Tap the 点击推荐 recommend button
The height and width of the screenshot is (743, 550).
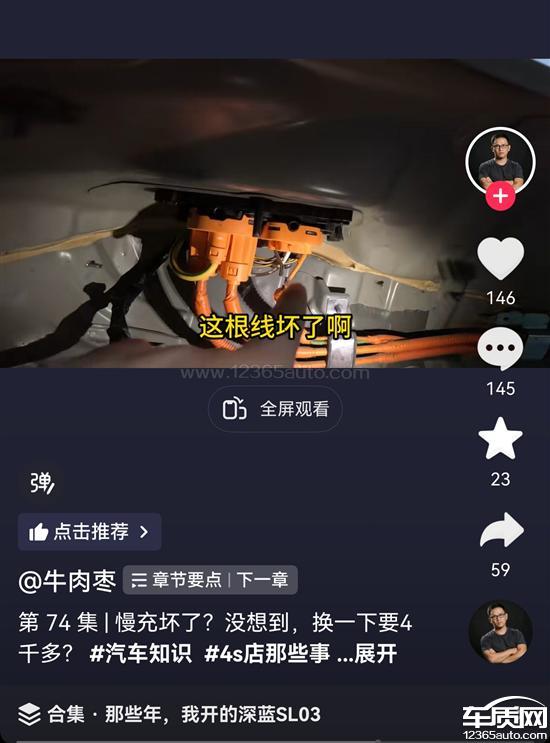click(x=90, y=532)
